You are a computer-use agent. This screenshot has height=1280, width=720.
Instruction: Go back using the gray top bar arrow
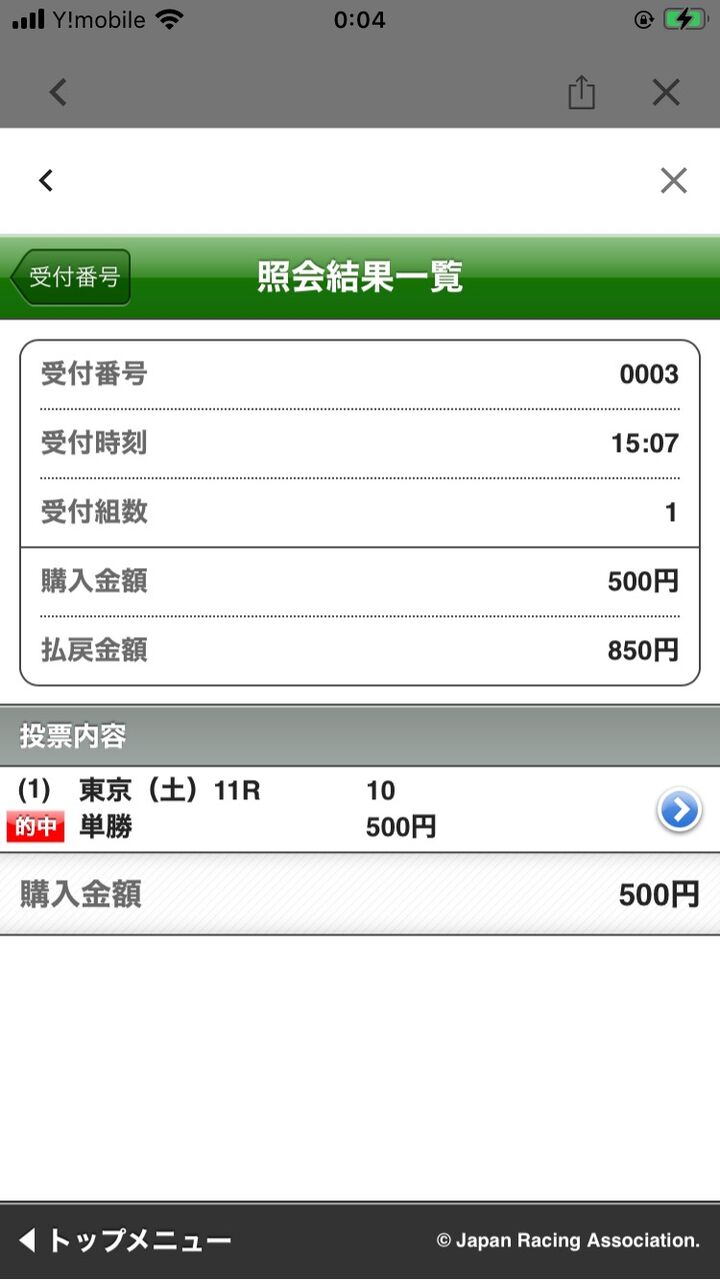pos(58,93)
